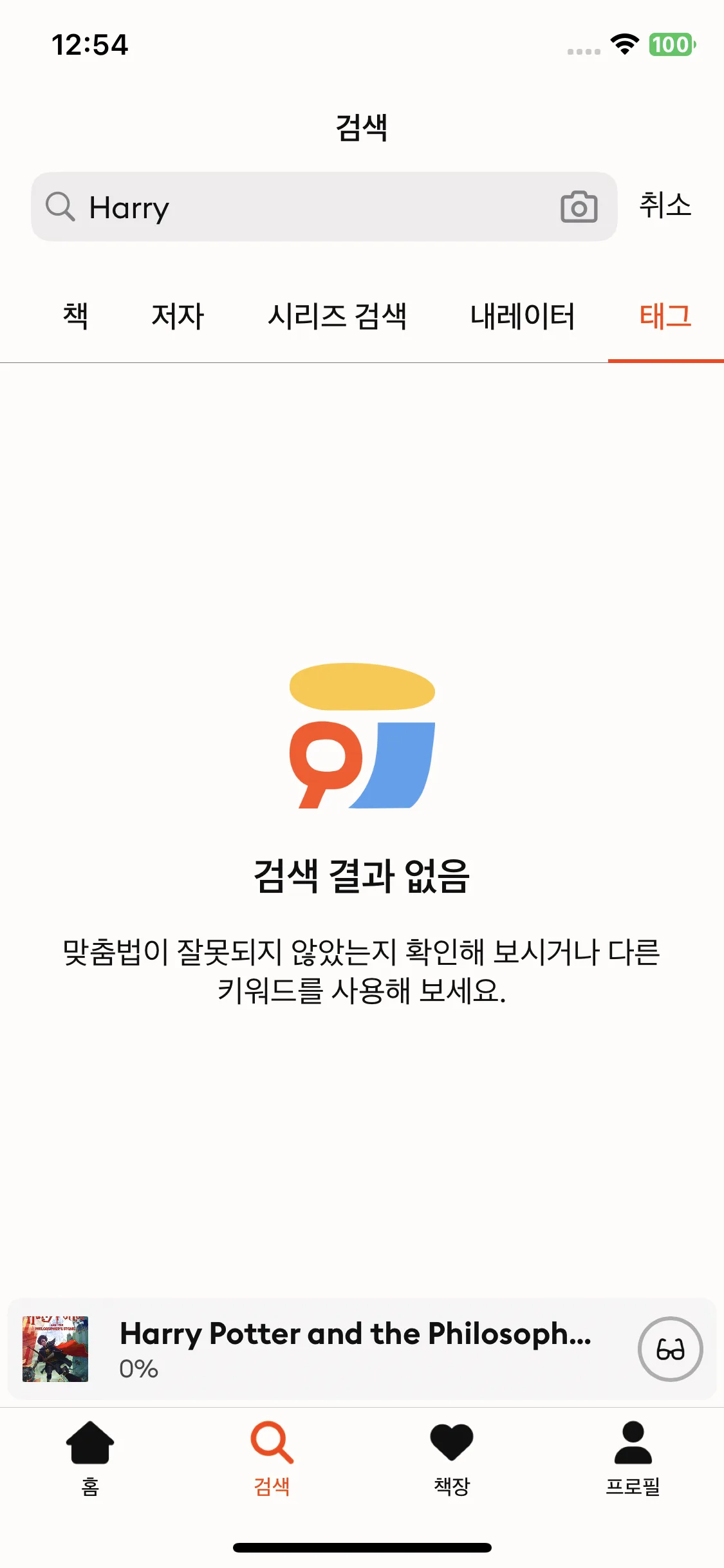Cancel the search with 취소
Screen dimensions: 724x1568
665,205
